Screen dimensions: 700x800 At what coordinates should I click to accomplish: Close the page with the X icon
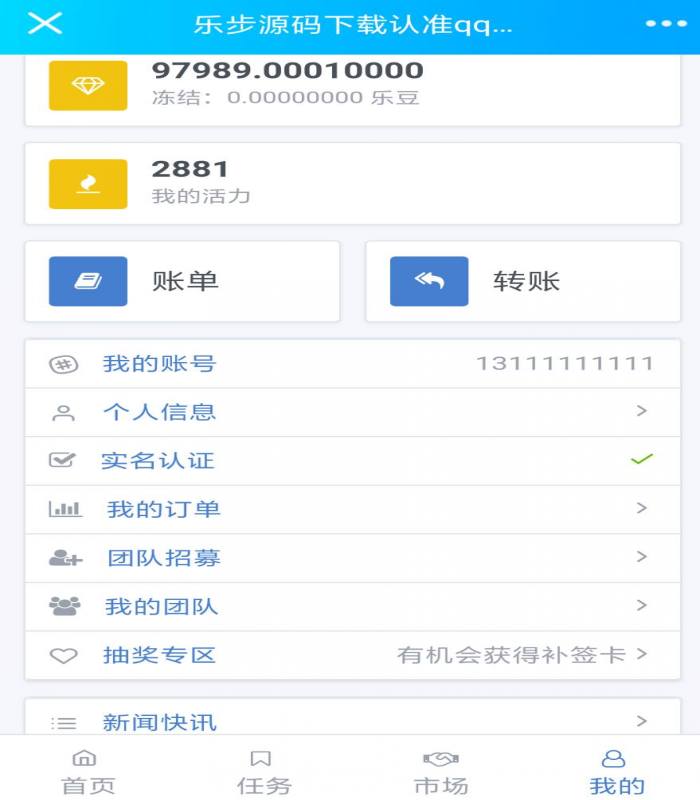point(45,24)
